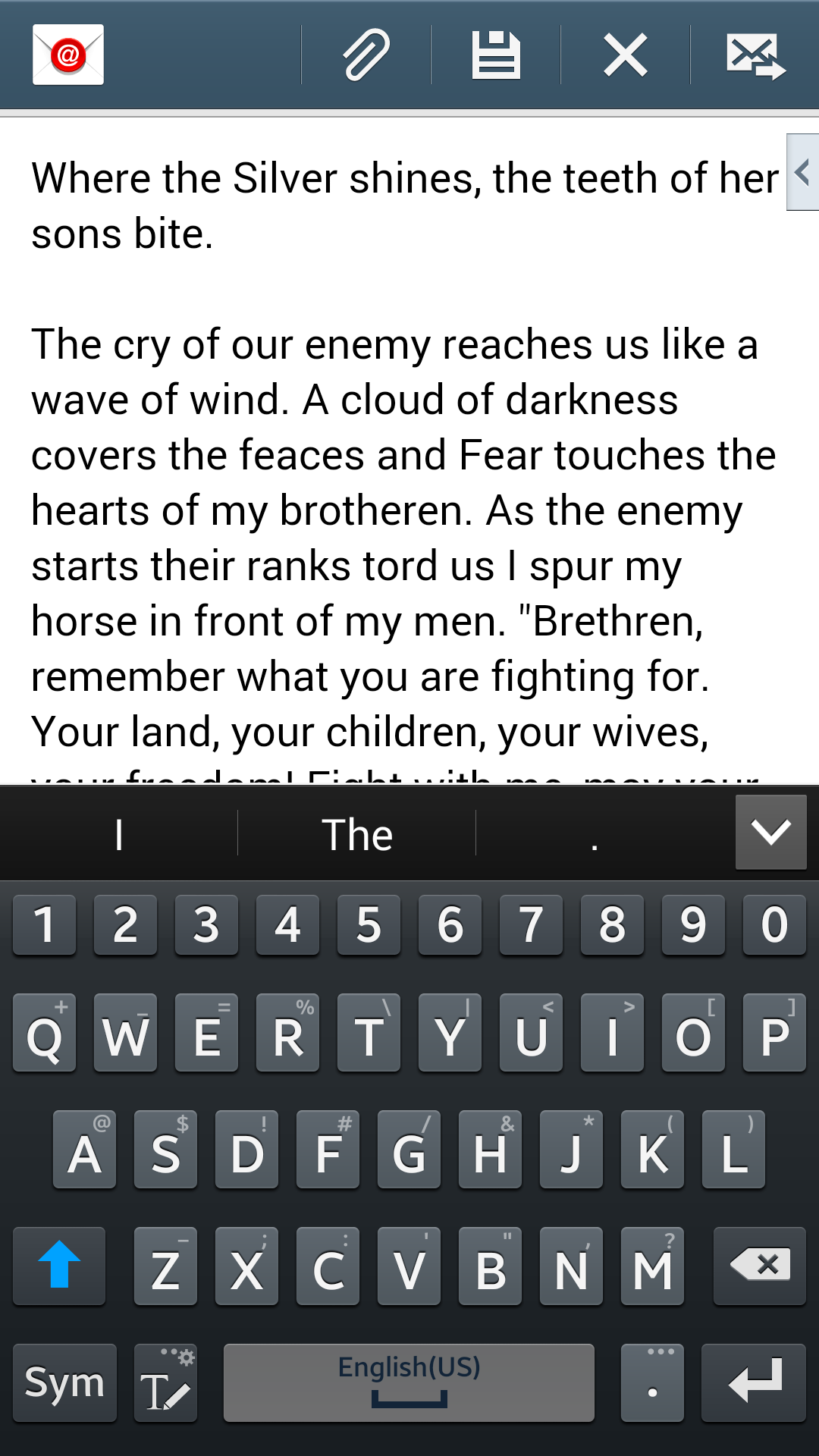Send the composed email
This screenshot has height=1456, width=819.
[x=755, y=55]
